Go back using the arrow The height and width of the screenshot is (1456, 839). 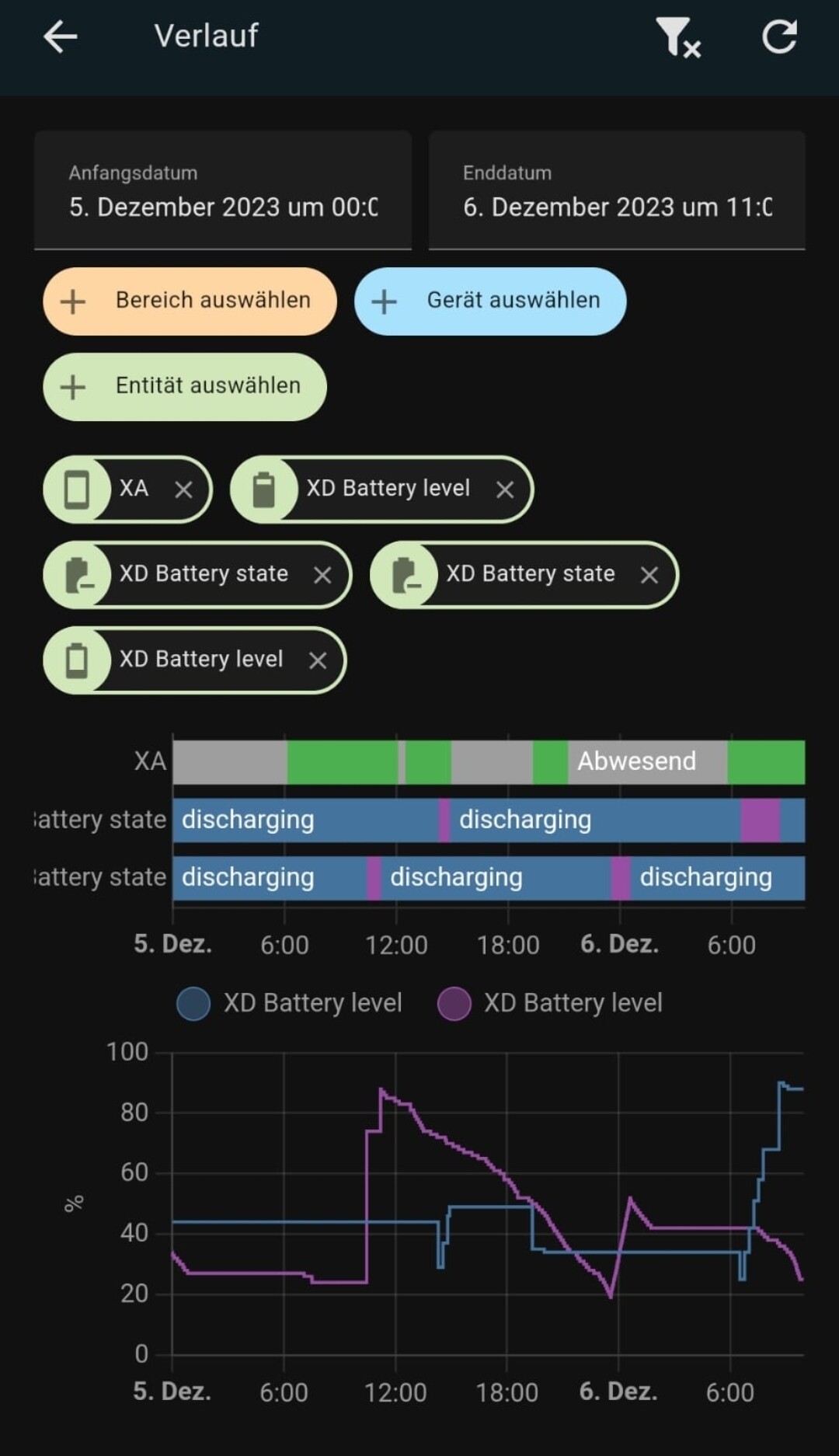(60, 37)
